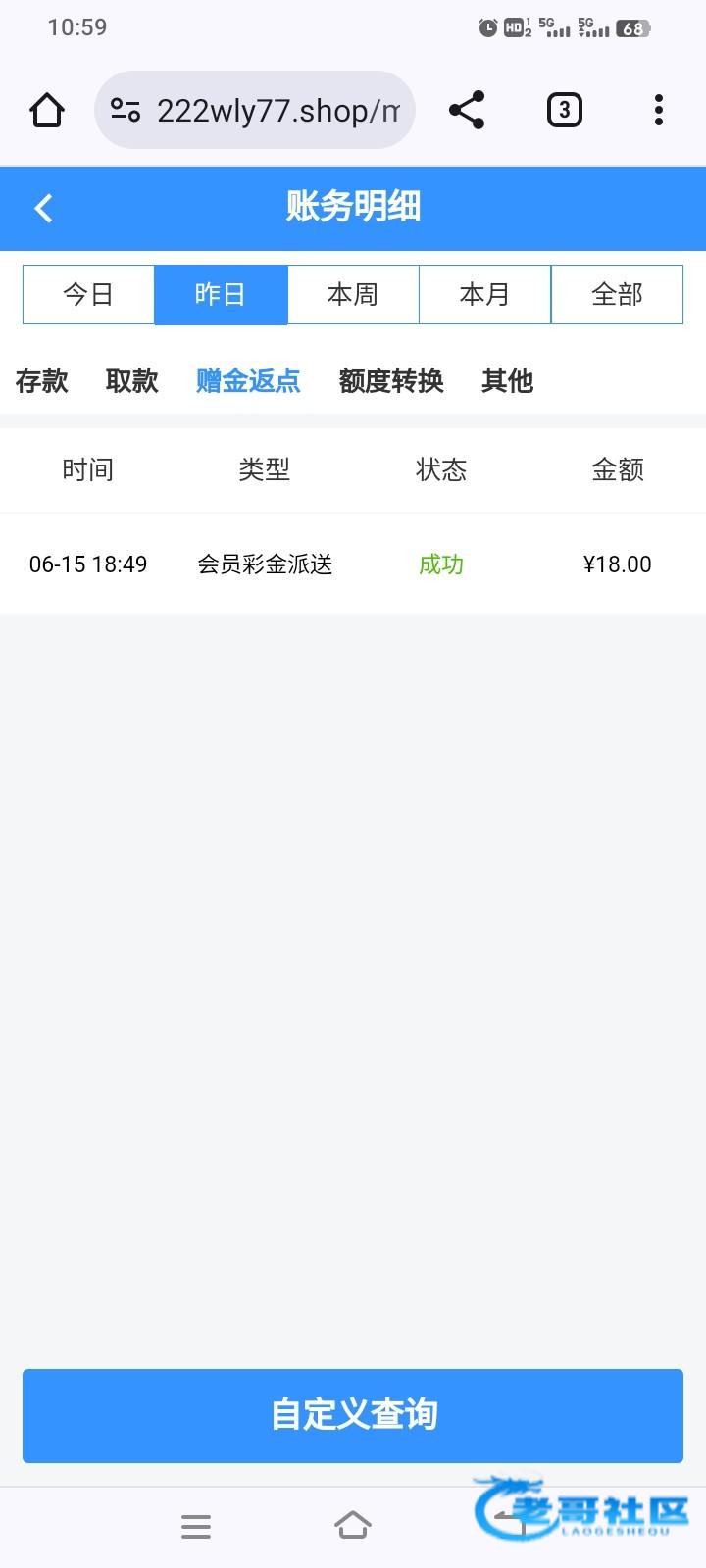The image size is (706, 1568).
Task: Open the 其他 category
Action: point(507,380)
